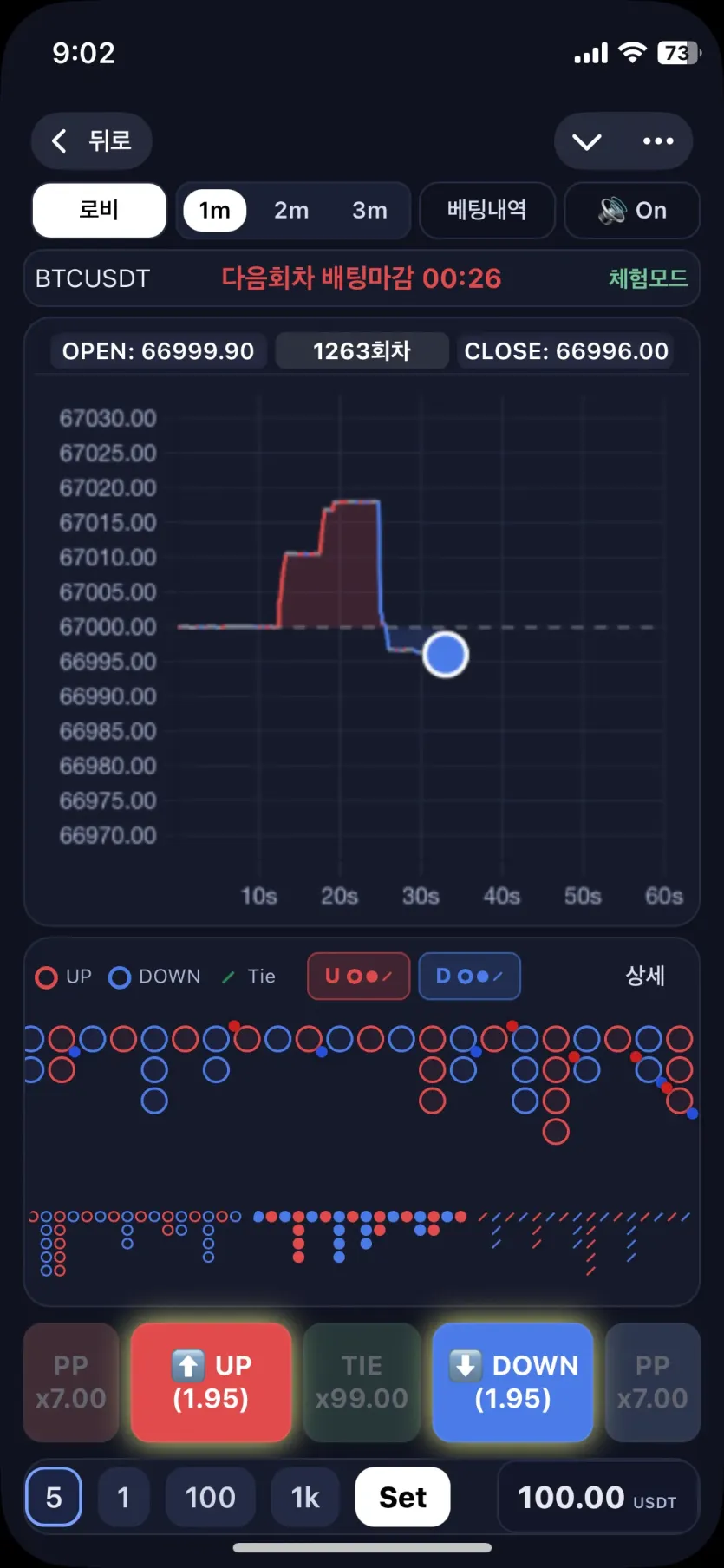Expand the dropdown chevron at the top
Viewport: 724px width, 1568px height.
(x=587, y=141)
